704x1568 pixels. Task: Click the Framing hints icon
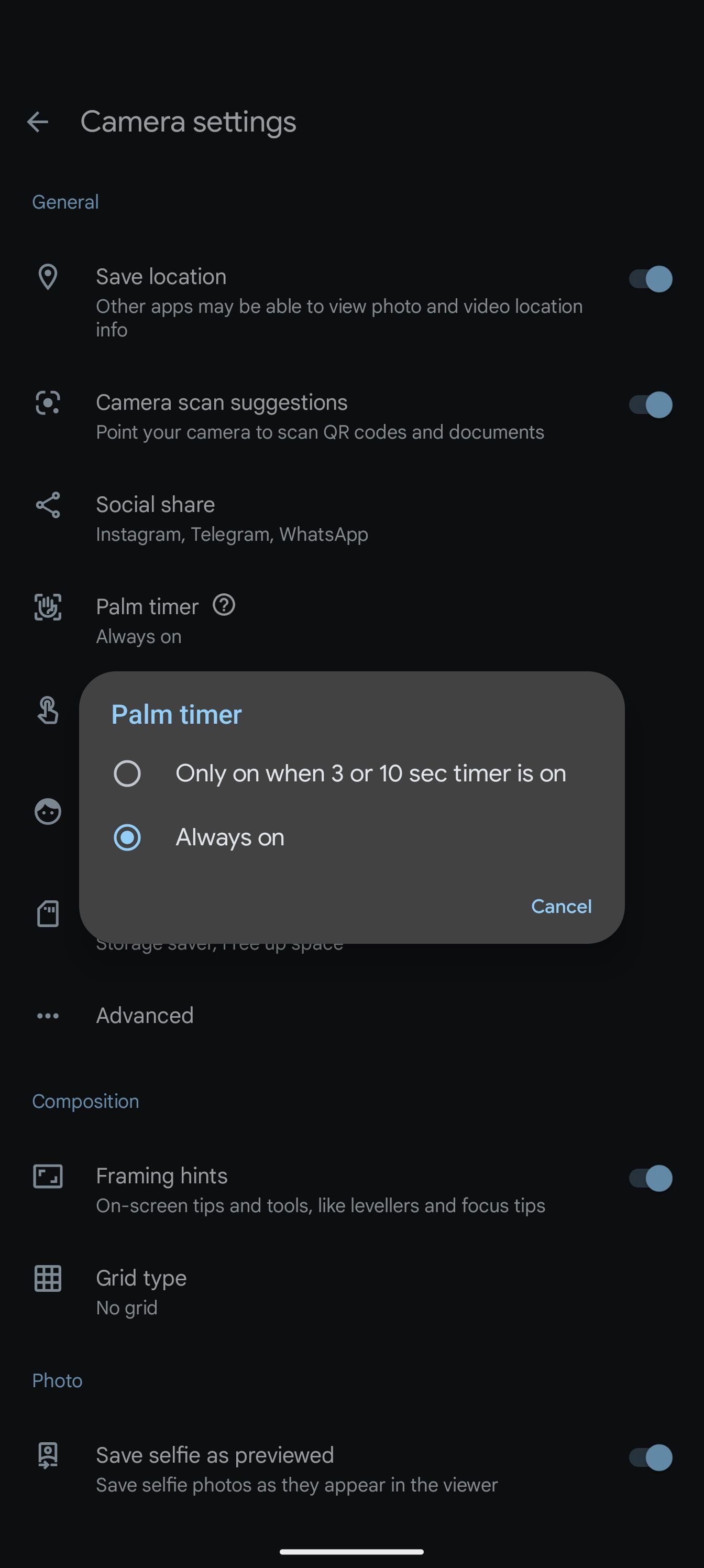click(48, 1177)
